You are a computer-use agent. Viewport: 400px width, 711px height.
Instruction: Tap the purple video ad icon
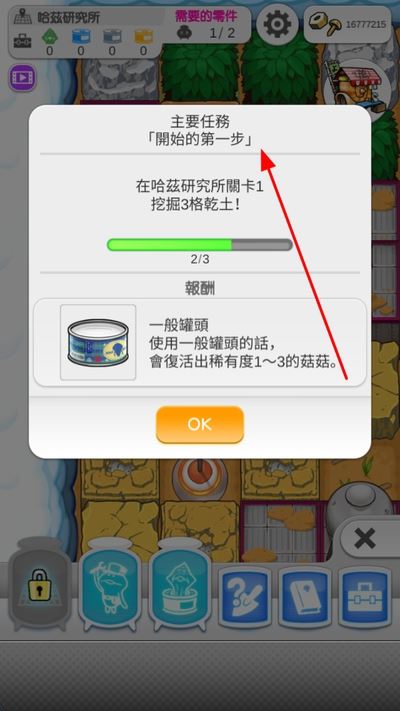(22, 78)
